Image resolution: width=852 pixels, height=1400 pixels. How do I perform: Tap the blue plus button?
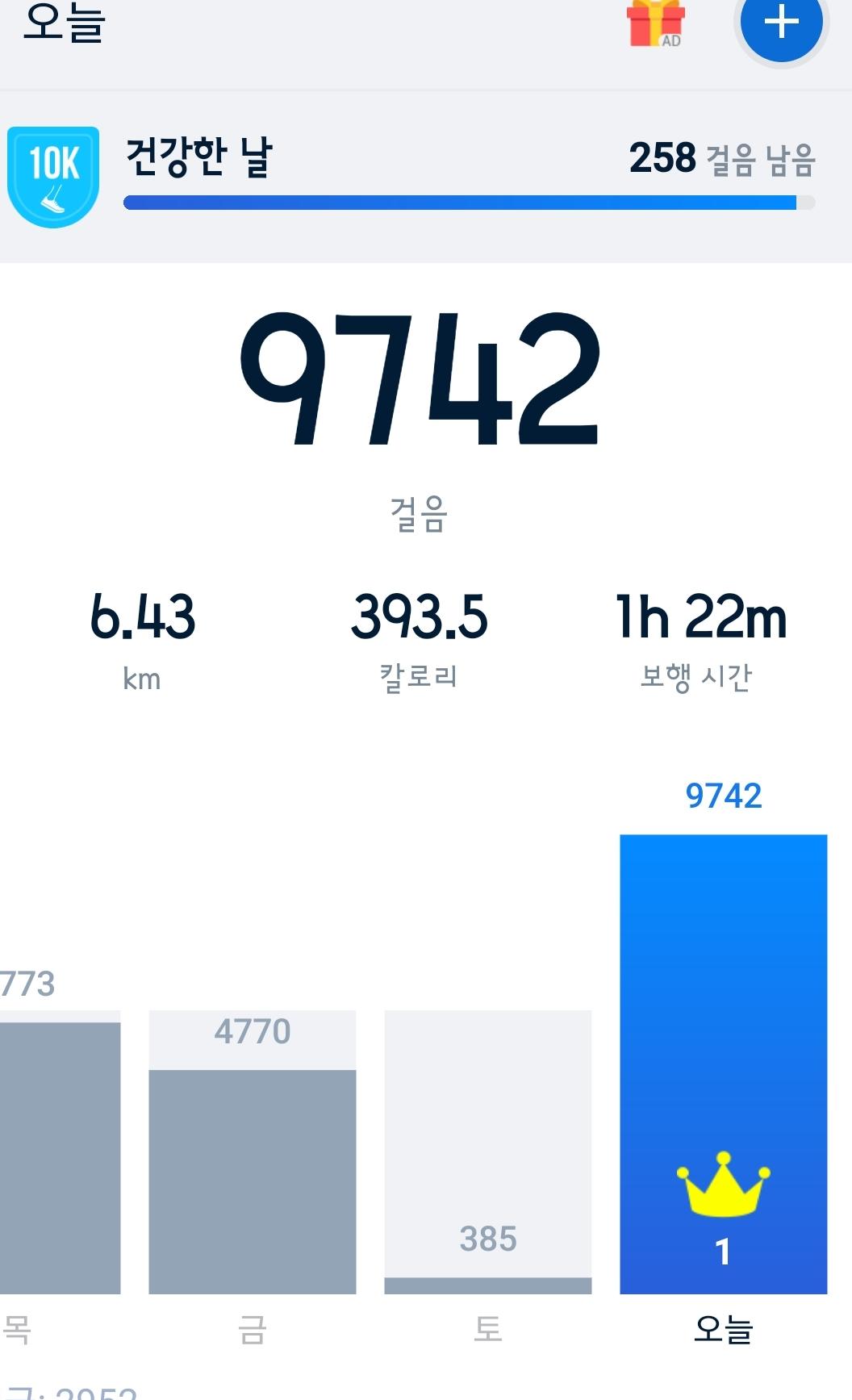pyautogui.click(x=781, y=23)
